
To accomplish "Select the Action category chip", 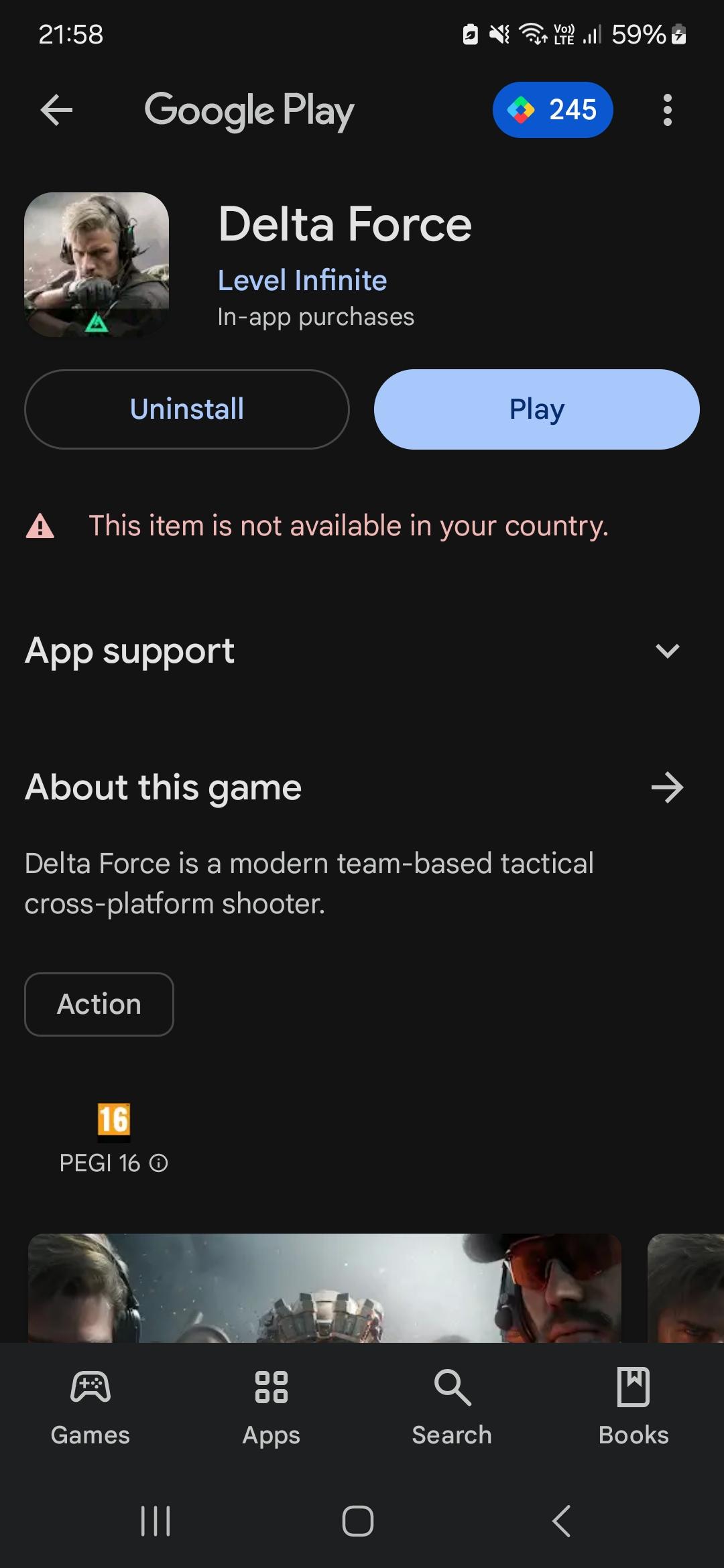I will tap(99, 1004).
